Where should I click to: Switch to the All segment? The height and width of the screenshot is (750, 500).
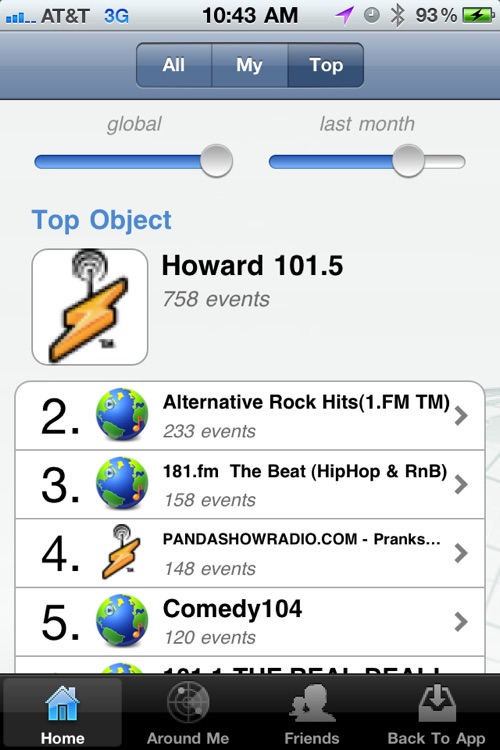click(x=174, y=65)
